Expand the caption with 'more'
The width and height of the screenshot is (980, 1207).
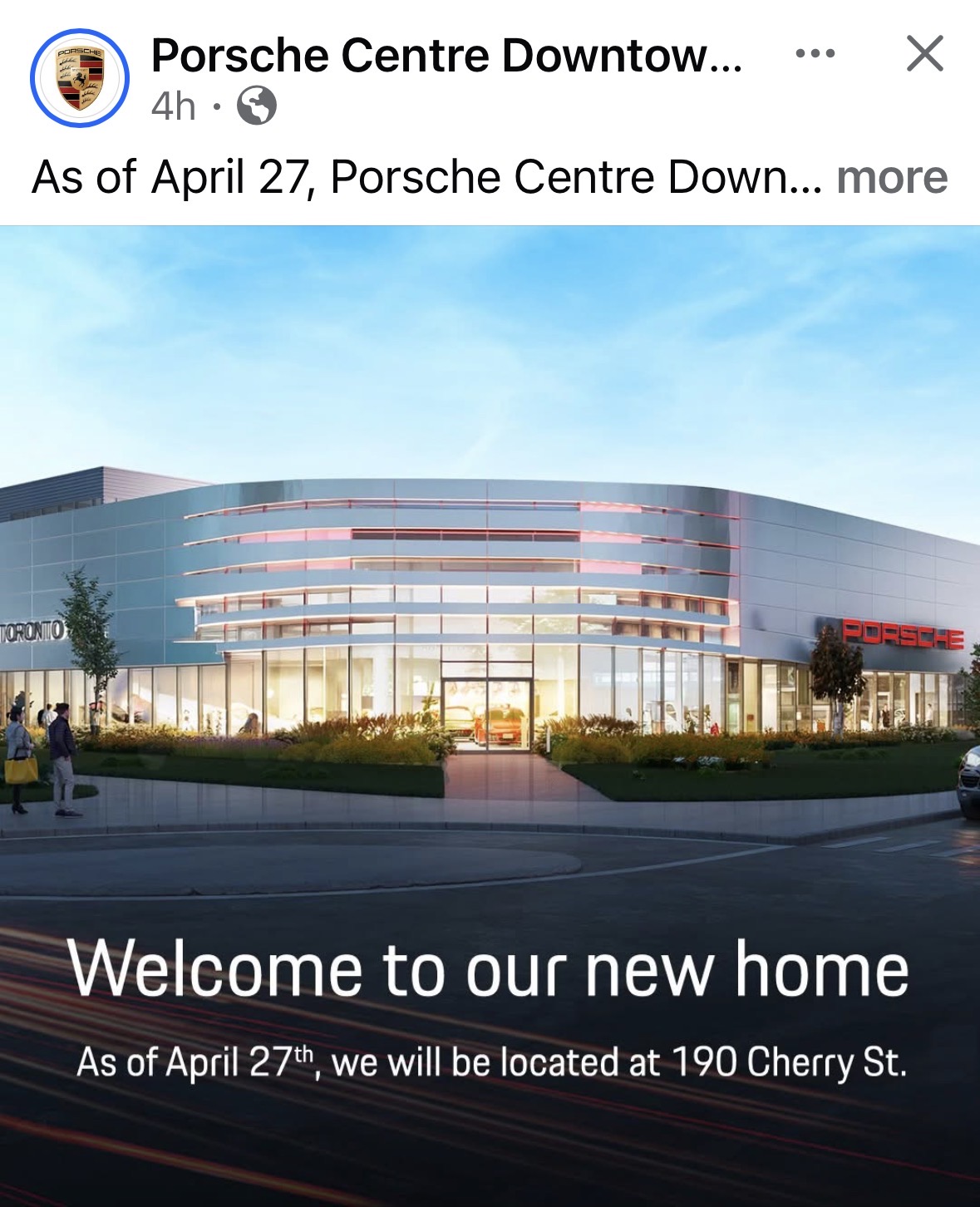[891, 177]
